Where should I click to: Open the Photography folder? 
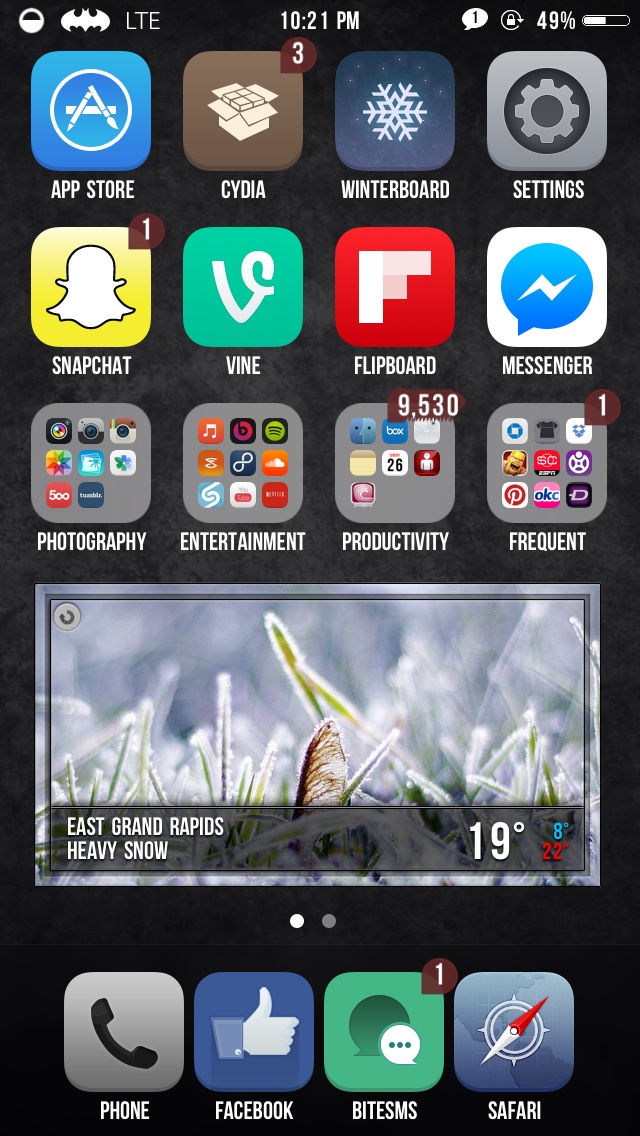click(91, 463)
